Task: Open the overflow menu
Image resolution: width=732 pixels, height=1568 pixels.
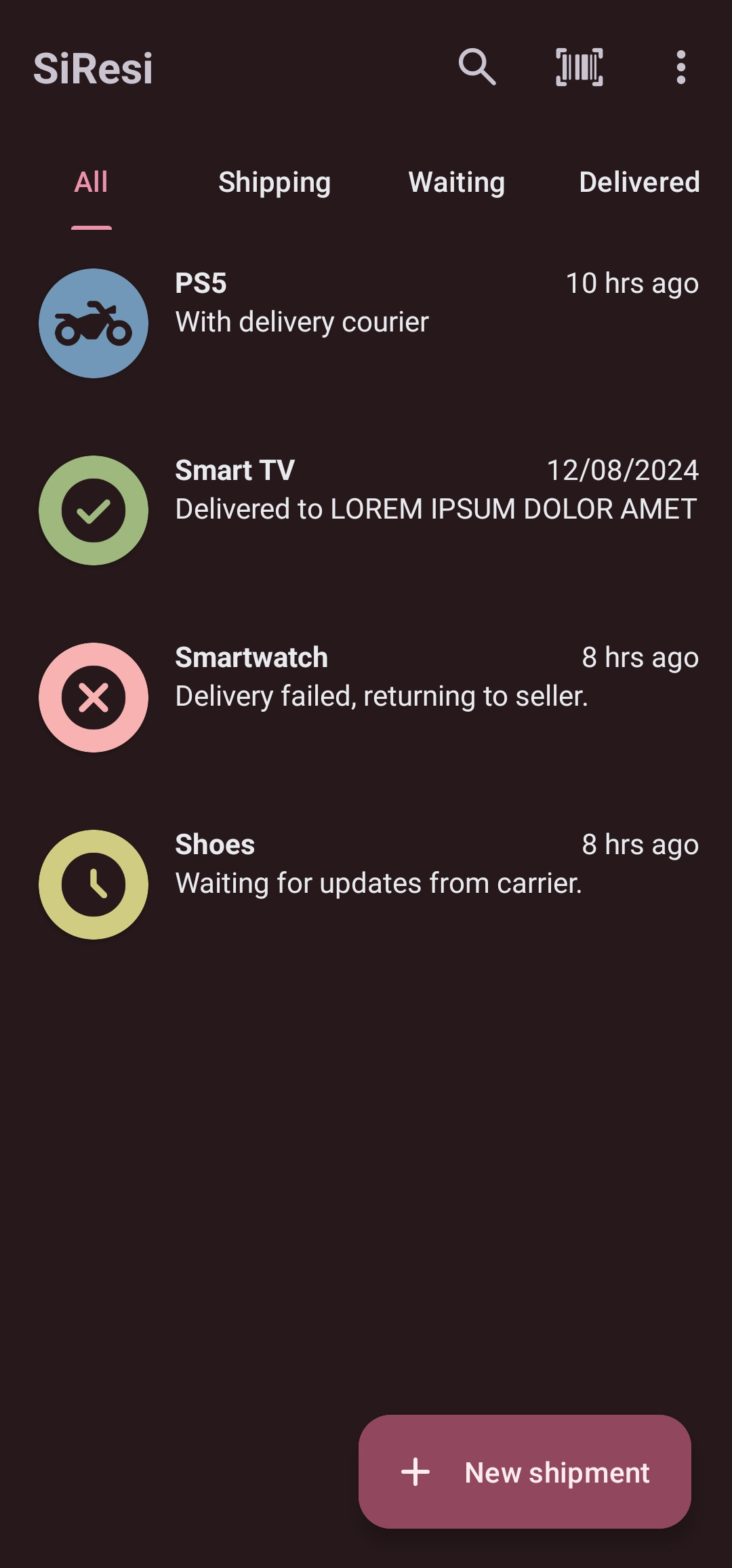Action: (680, 67)
